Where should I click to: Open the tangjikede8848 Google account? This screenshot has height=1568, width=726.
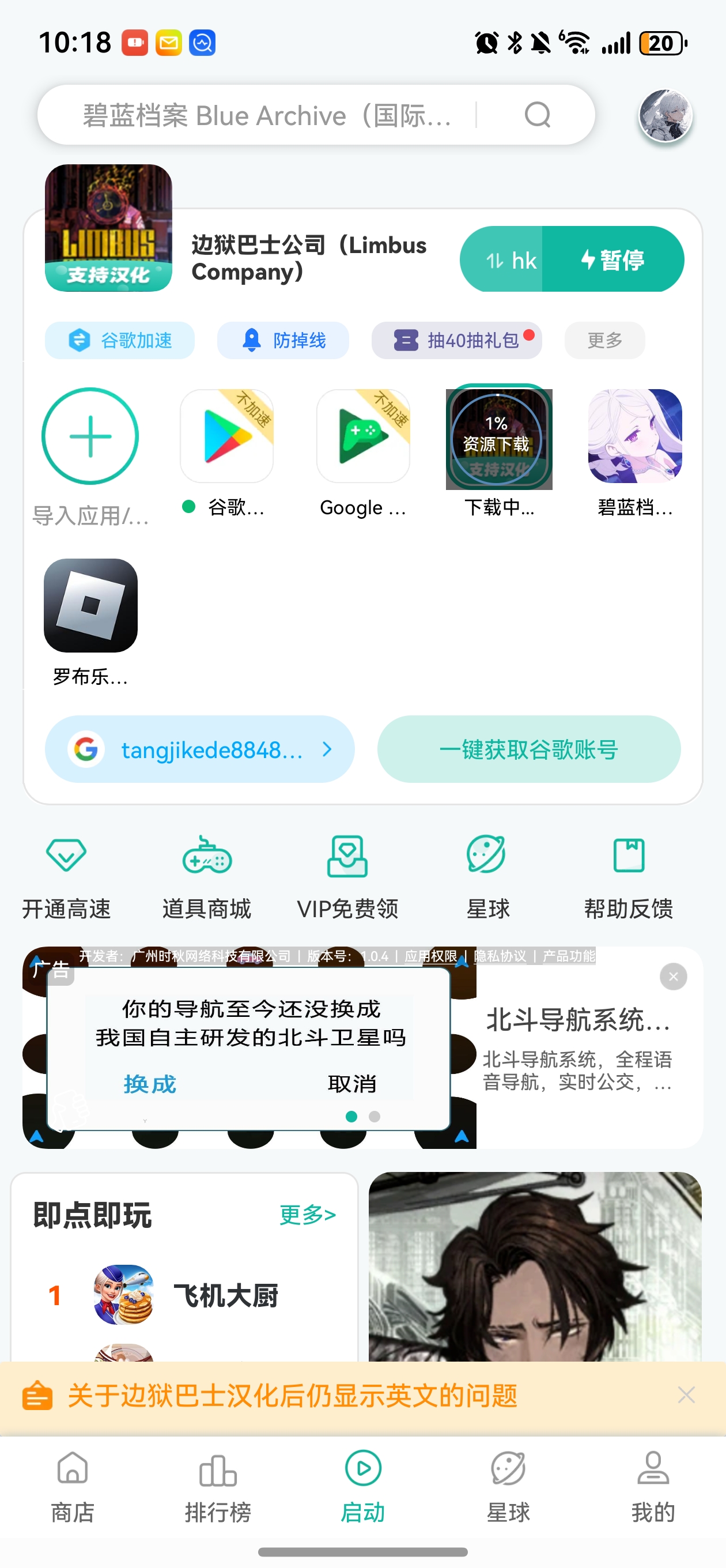(199, 749)
